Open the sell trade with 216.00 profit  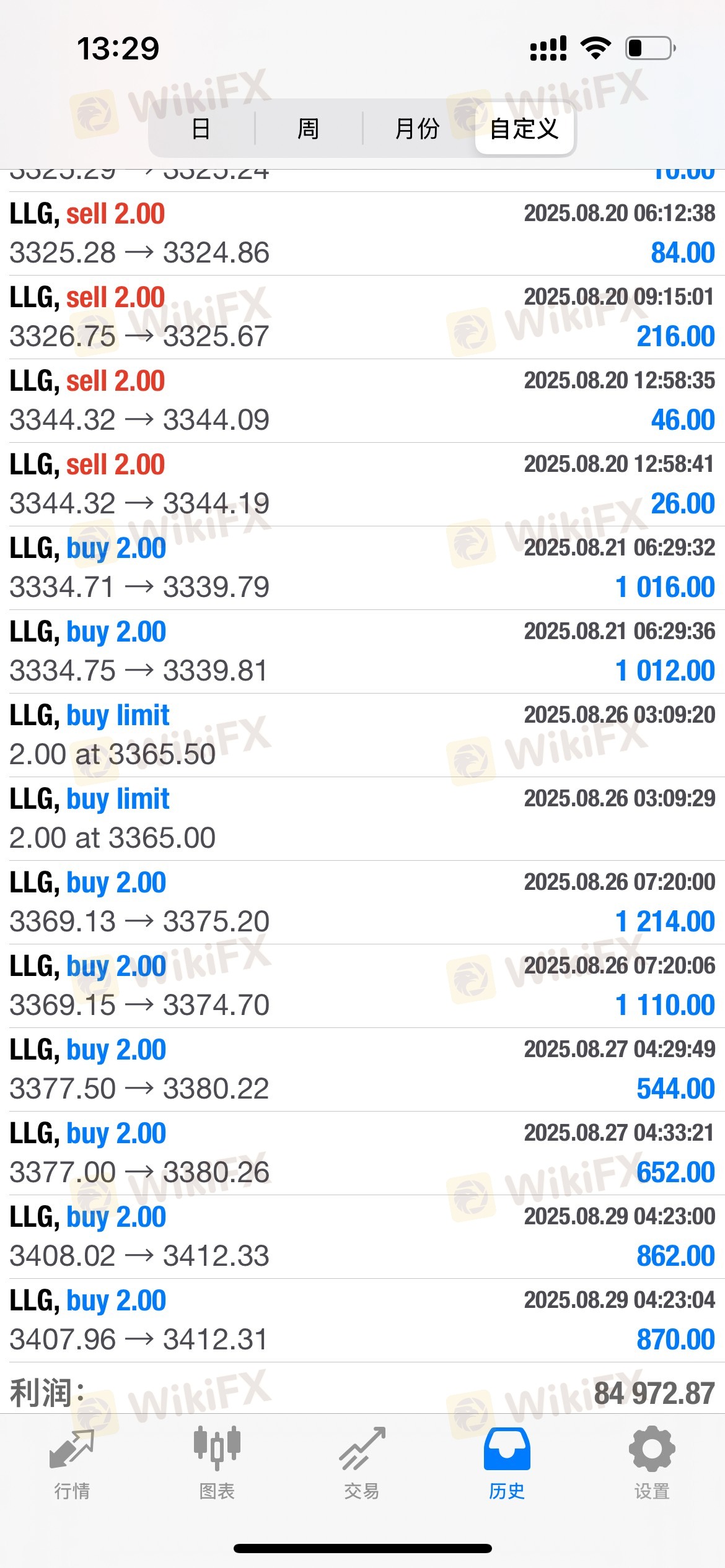click(x=362, y=317)
